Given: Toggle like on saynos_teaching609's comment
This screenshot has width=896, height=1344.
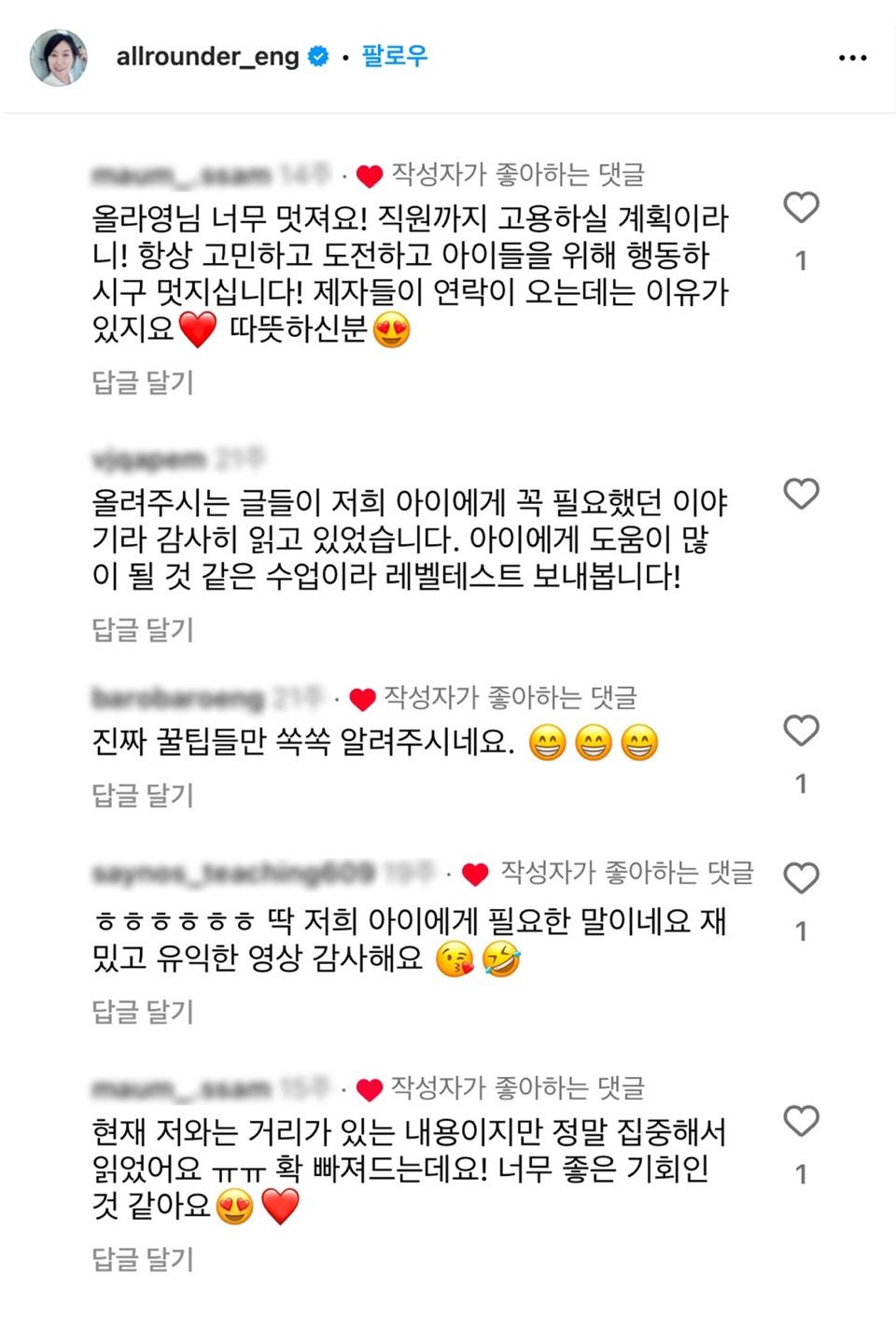Looking at the screenshot, I should tap(801, 877).
